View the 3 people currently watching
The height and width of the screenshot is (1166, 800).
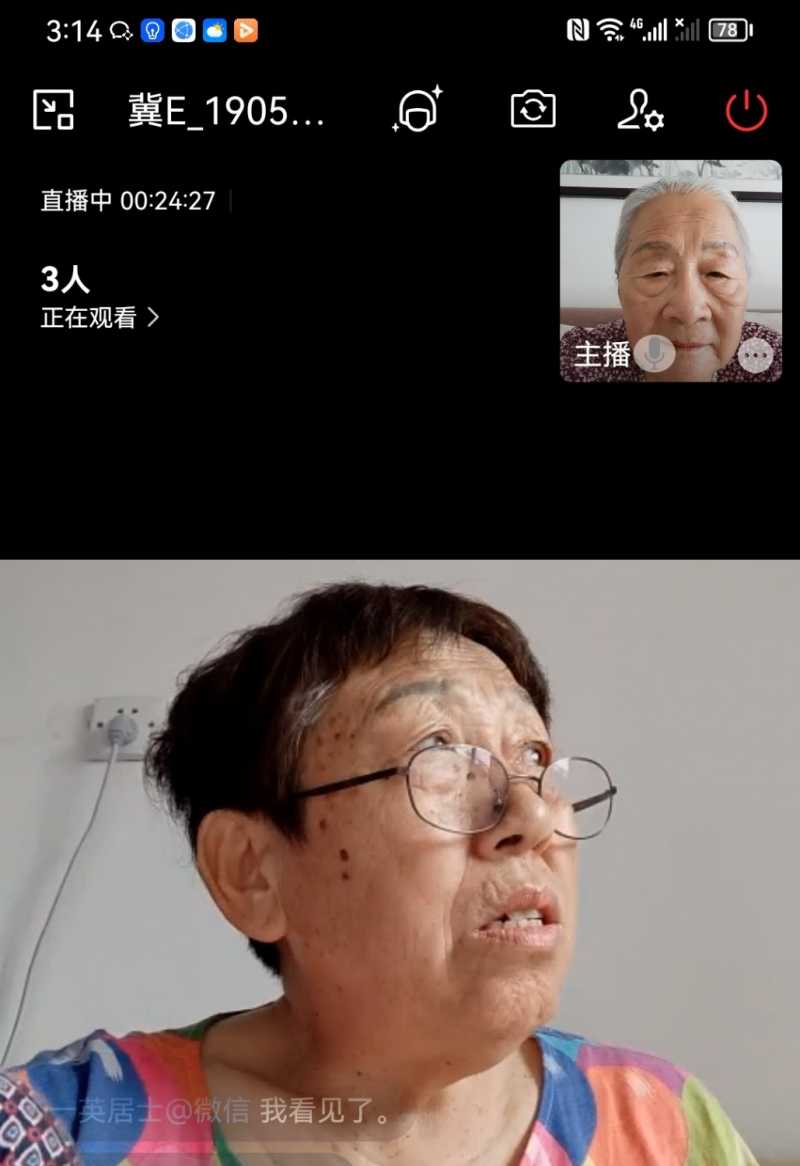click(99, 318)
